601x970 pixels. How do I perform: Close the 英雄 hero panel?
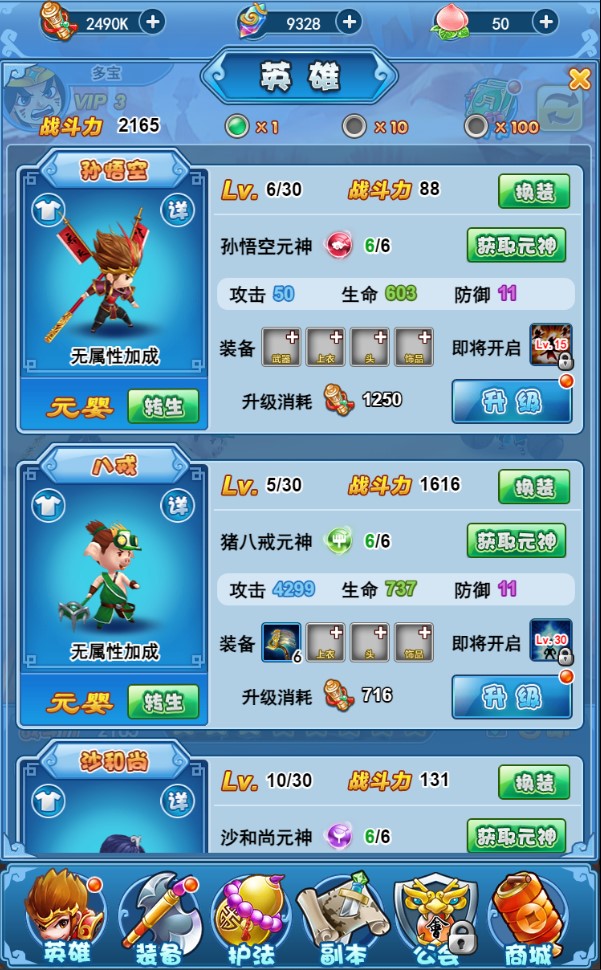pyautogui.click(x=578, y=79)
